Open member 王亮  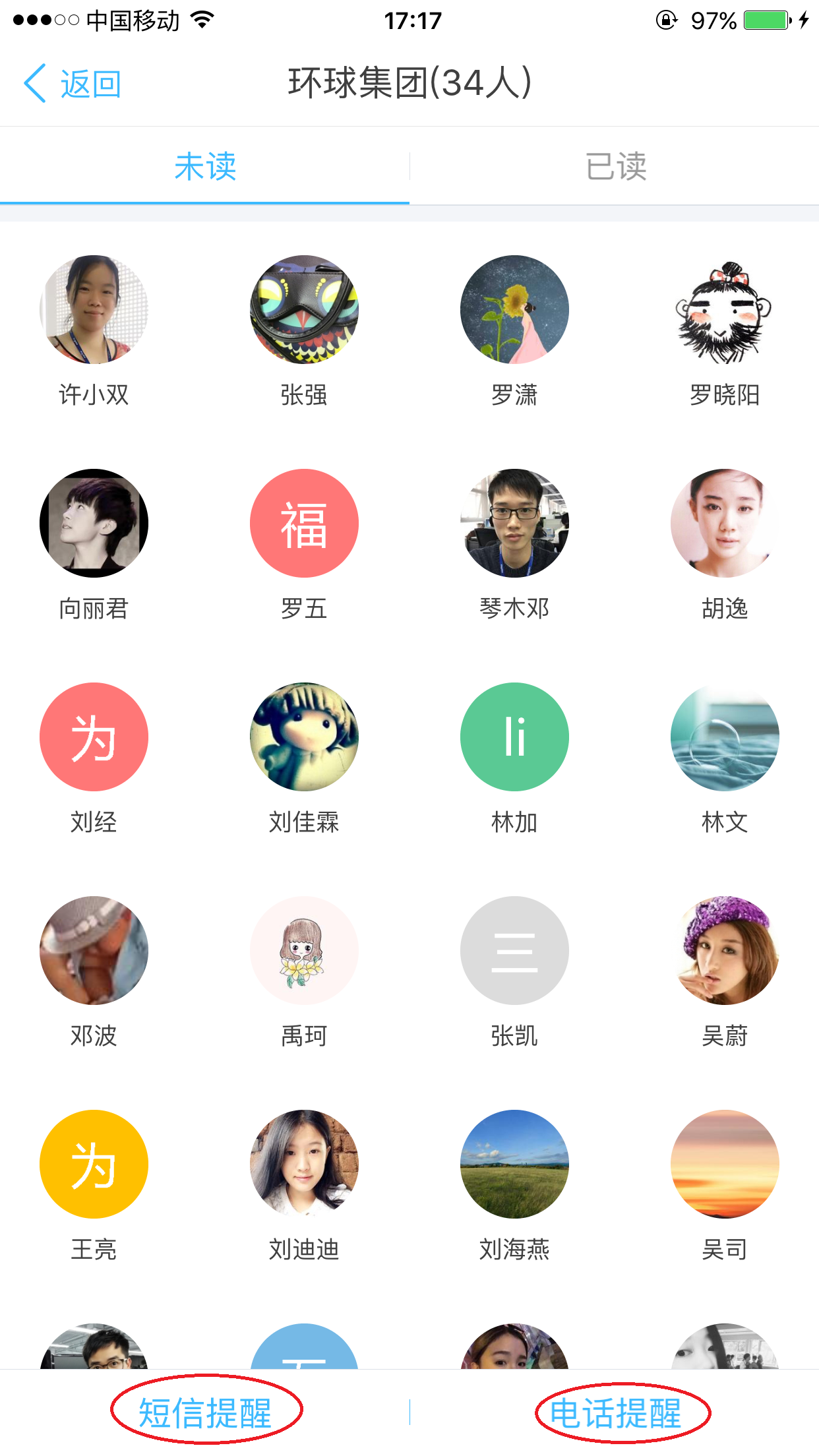click(x=94, y=1165)
